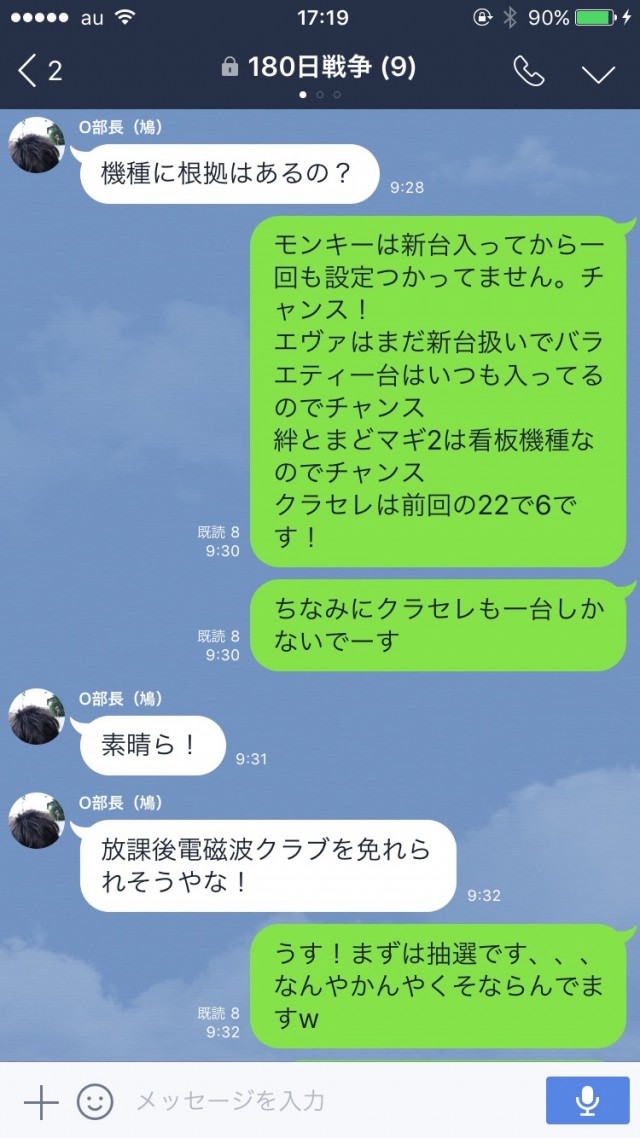The width and height of the screenshot is (640, 1138).
Task: Open the emoji and sticker picker
Action: pyautogui.click(x=95, y=1101)
